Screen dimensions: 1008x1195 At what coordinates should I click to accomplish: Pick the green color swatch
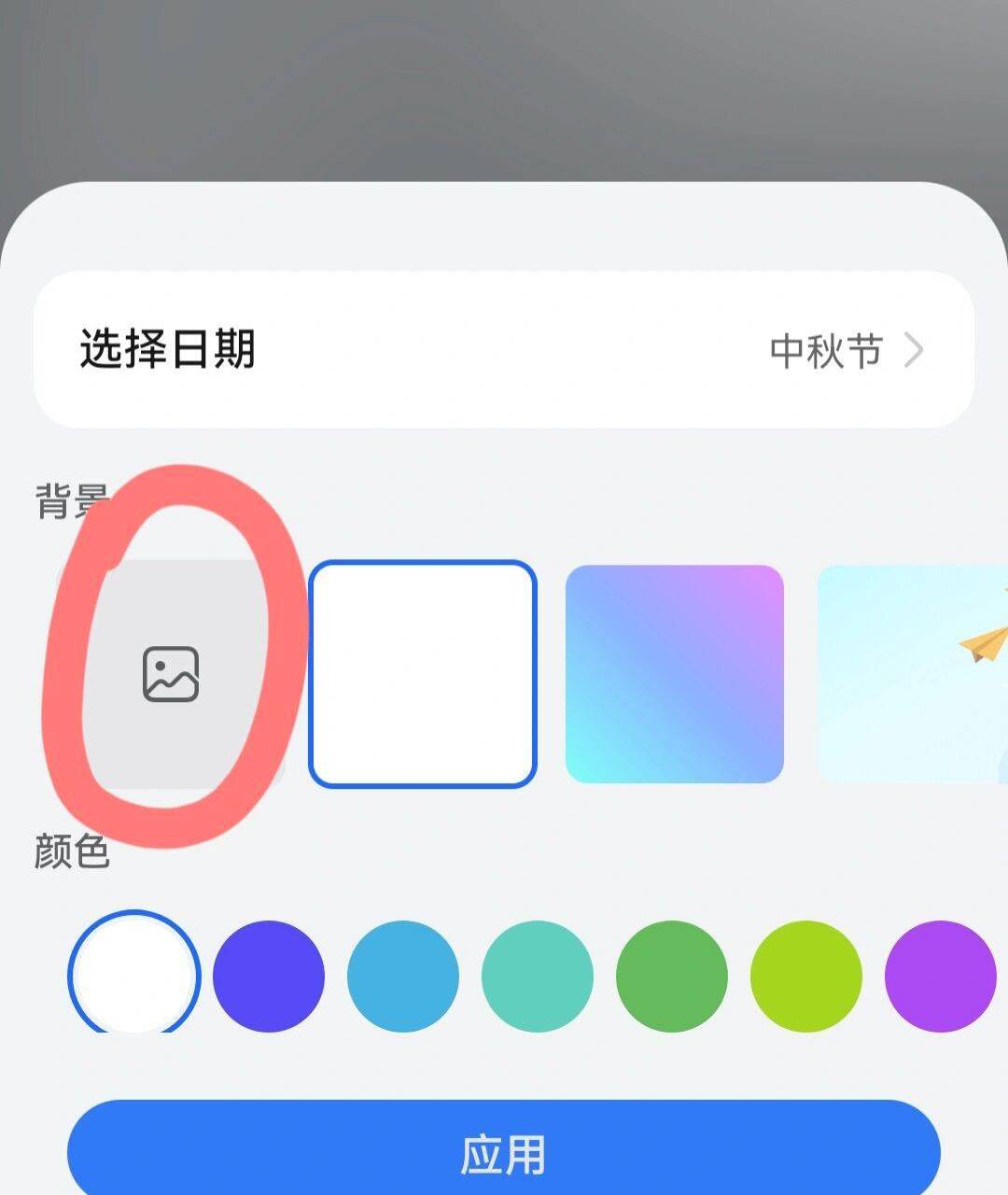point(672,976)
